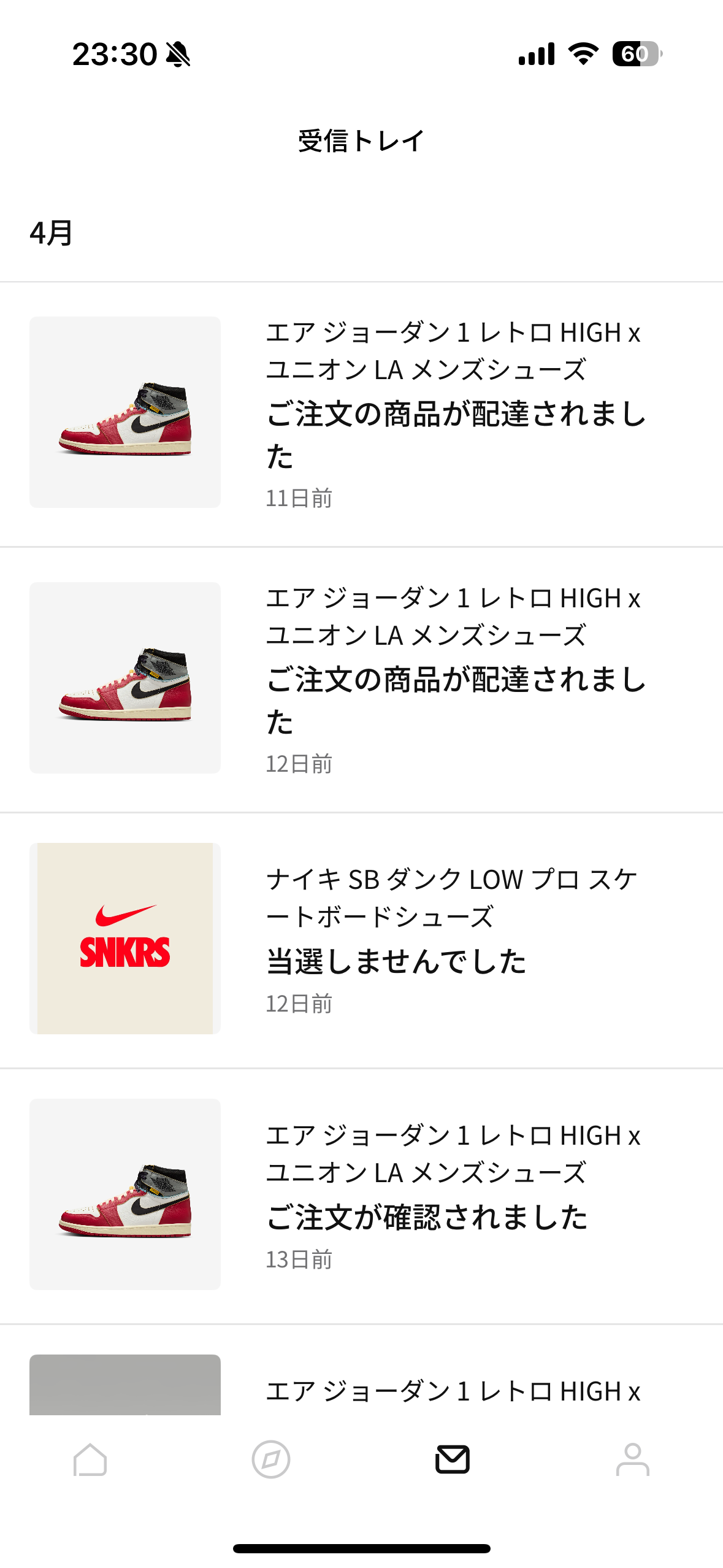The height and width of the screenshot is (1568, 723).
Task: Select the inbox envelope tab
Action: pyautogui.click(x=453, y=1459)
